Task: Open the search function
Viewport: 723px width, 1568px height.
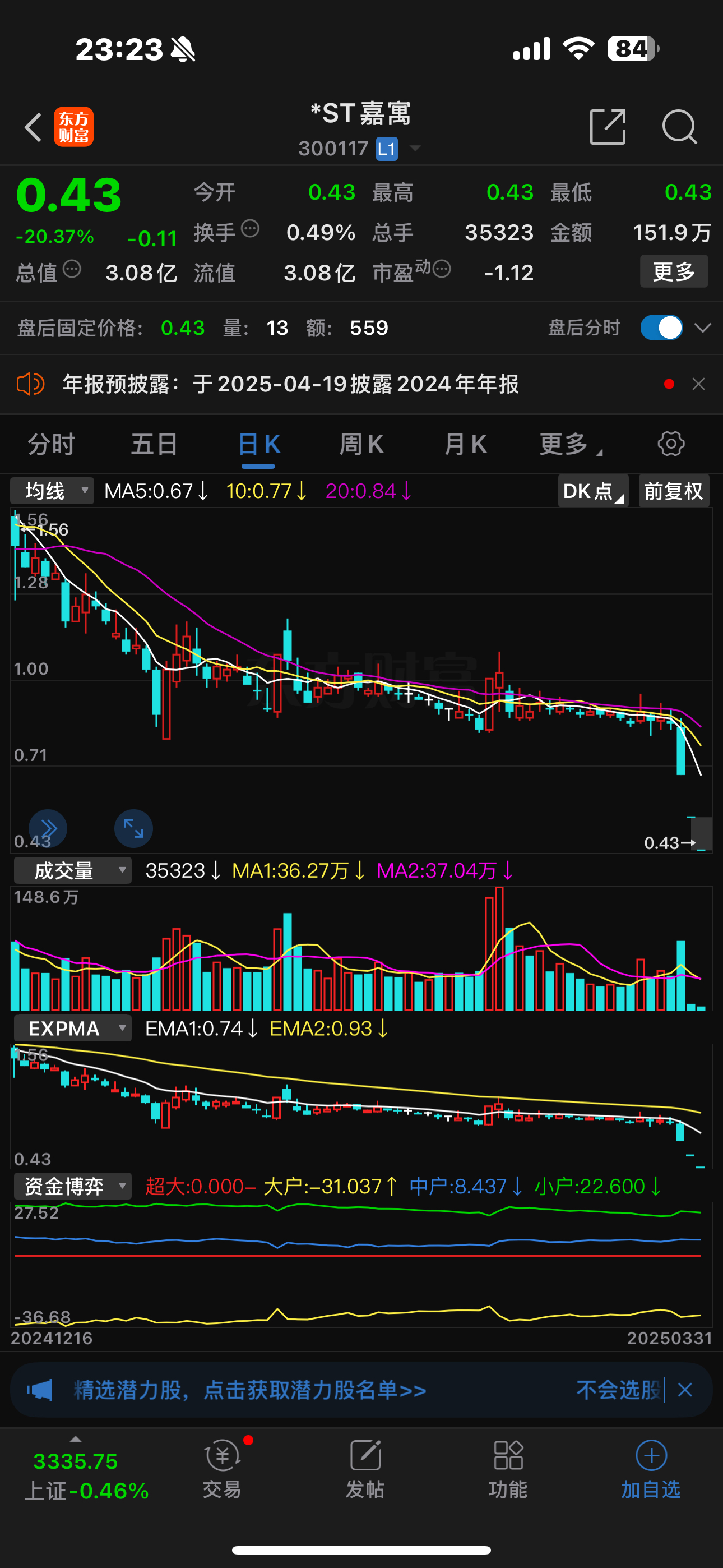Action: pos(680,127)
